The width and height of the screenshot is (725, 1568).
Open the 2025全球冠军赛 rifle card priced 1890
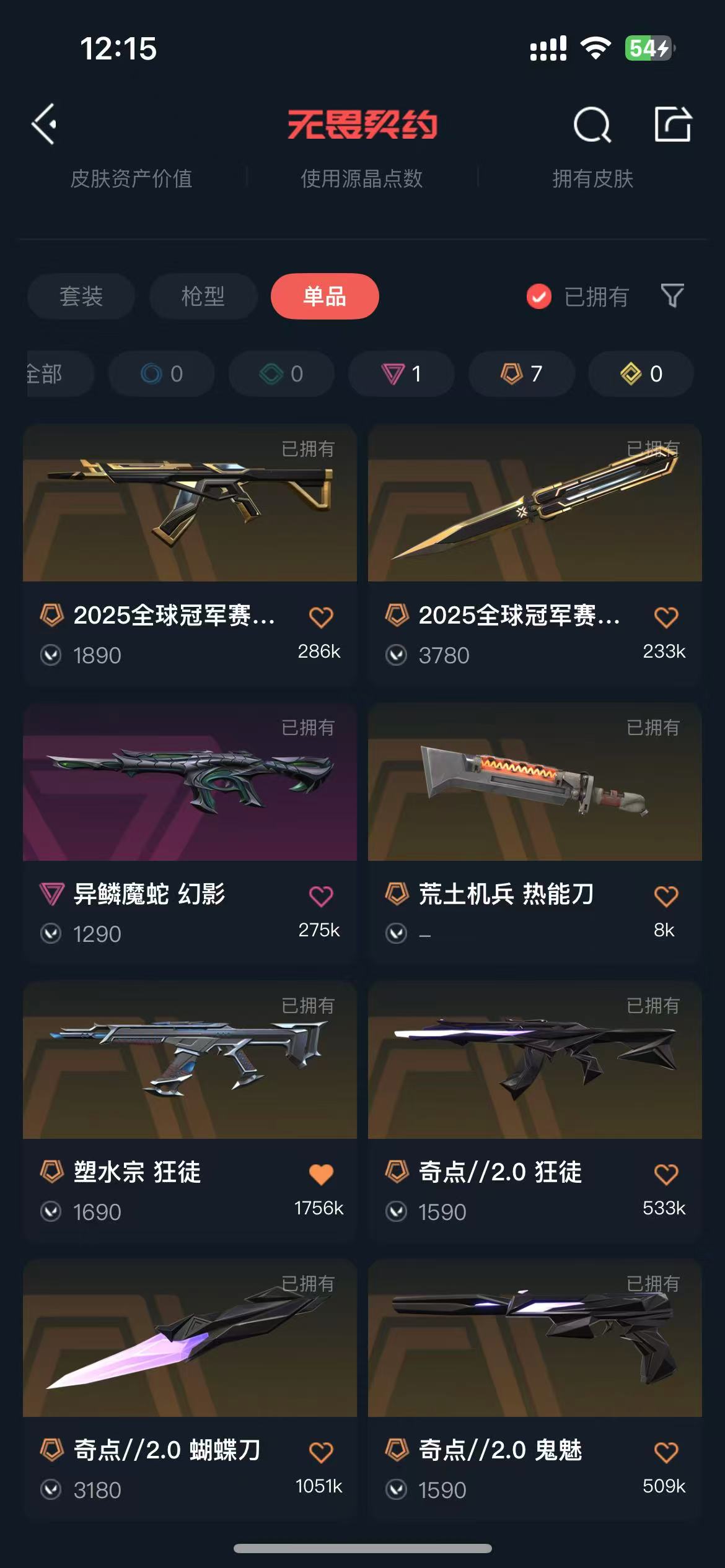pyautogui.click(x=190, y=503)
